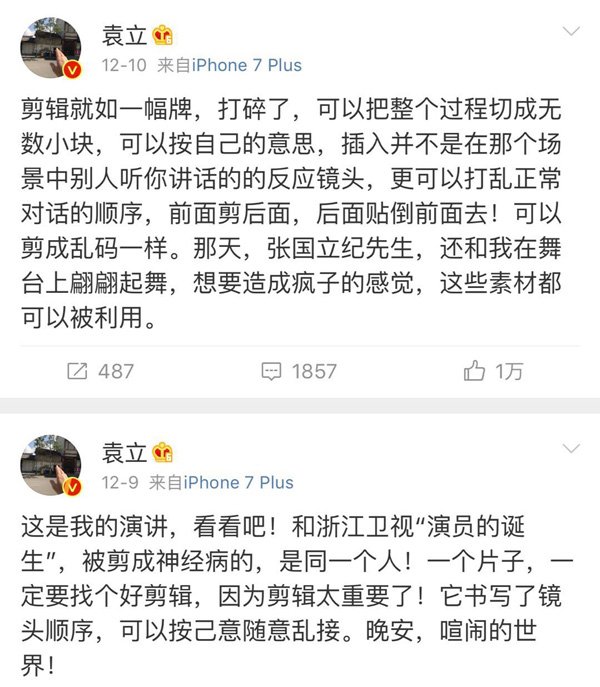The image size is (600, 687).
Task: Like the post with 1万 likes
Action: point(494,371)
